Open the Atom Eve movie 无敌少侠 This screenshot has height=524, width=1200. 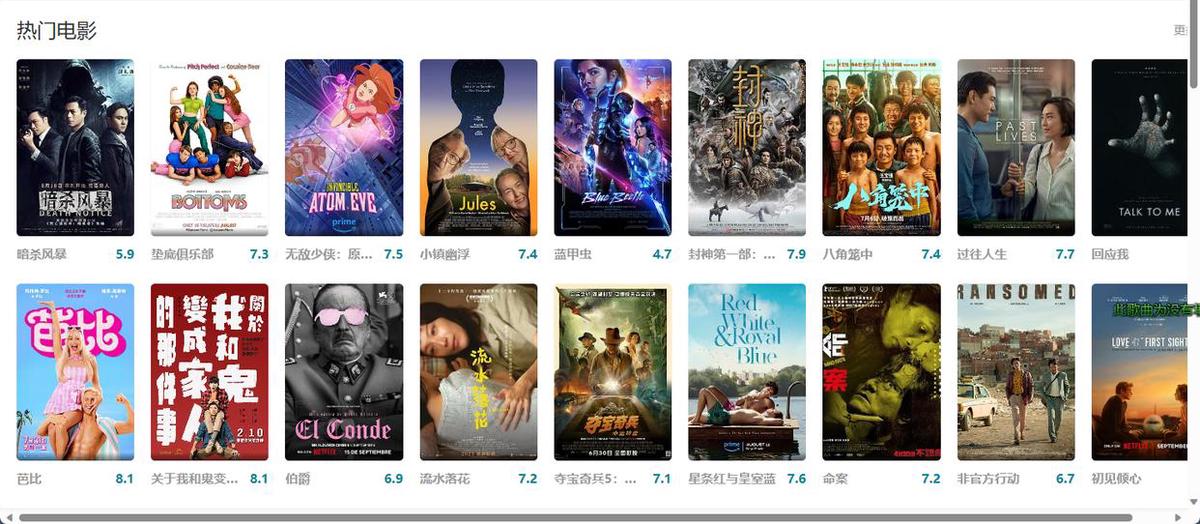click(x=344, y=147)
